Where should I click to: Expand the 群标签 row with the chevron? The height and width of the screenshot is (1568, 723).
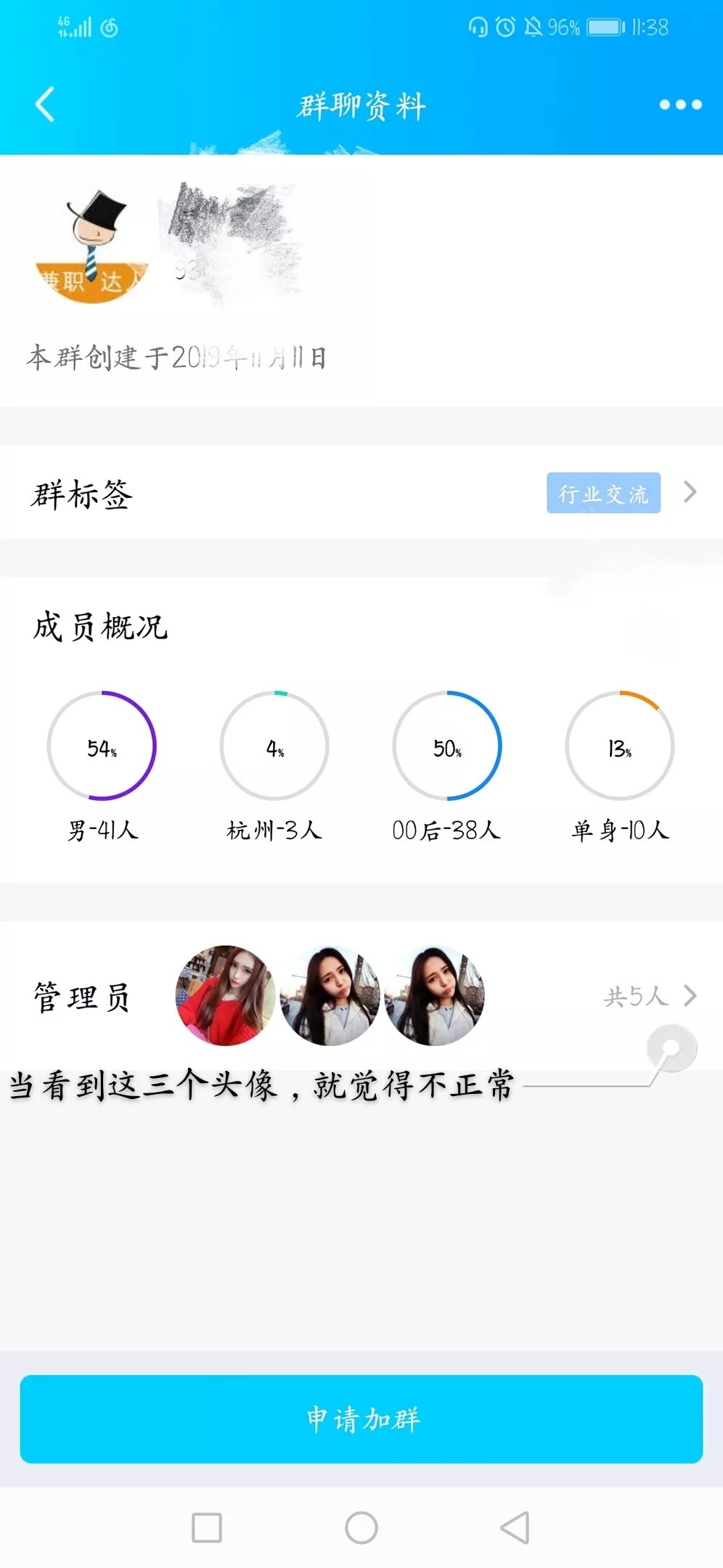pos(687,493)
